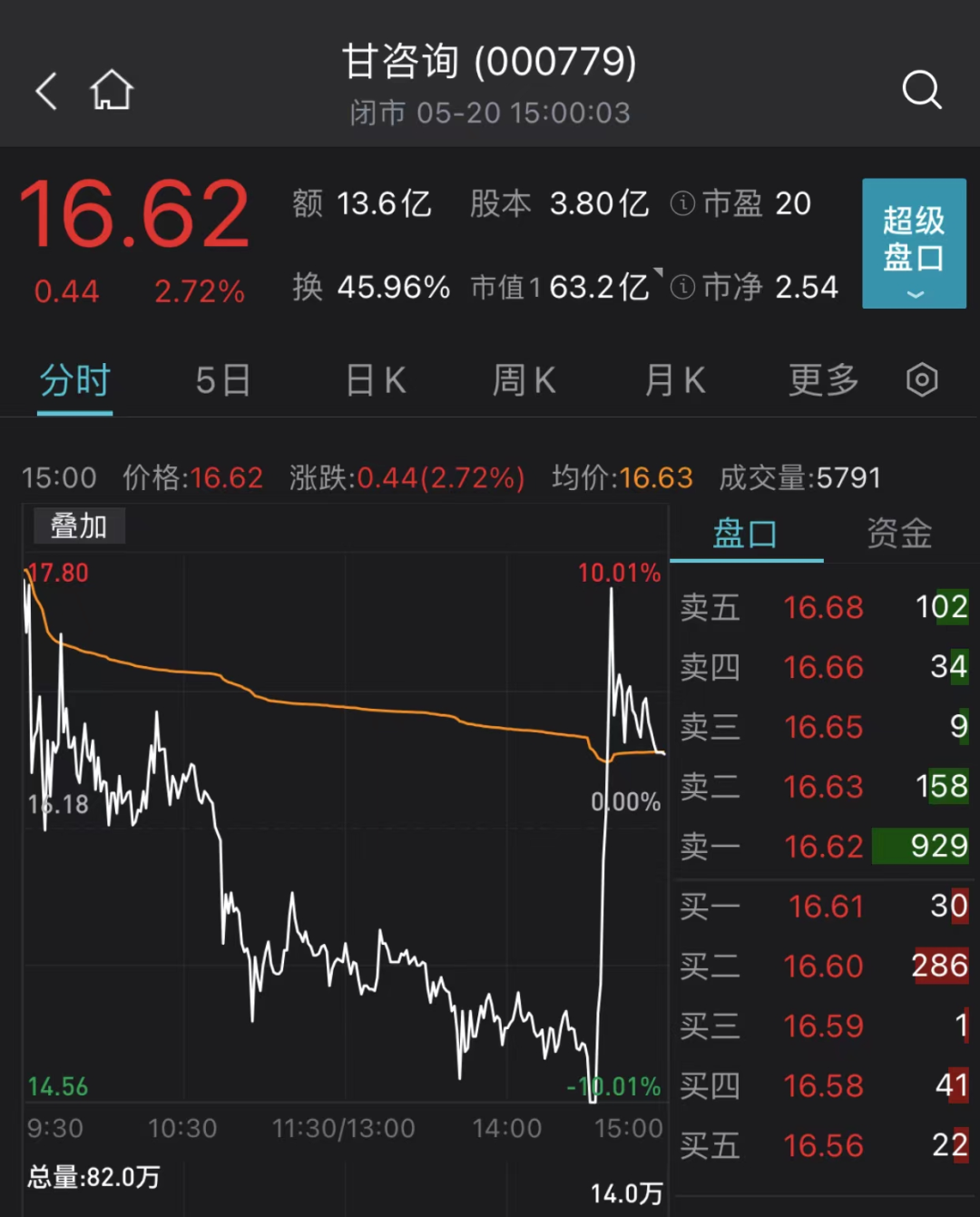Screen dimensions: 980x1217
Task: Switch to the 5日 chart tab
Action: [223, 380]
